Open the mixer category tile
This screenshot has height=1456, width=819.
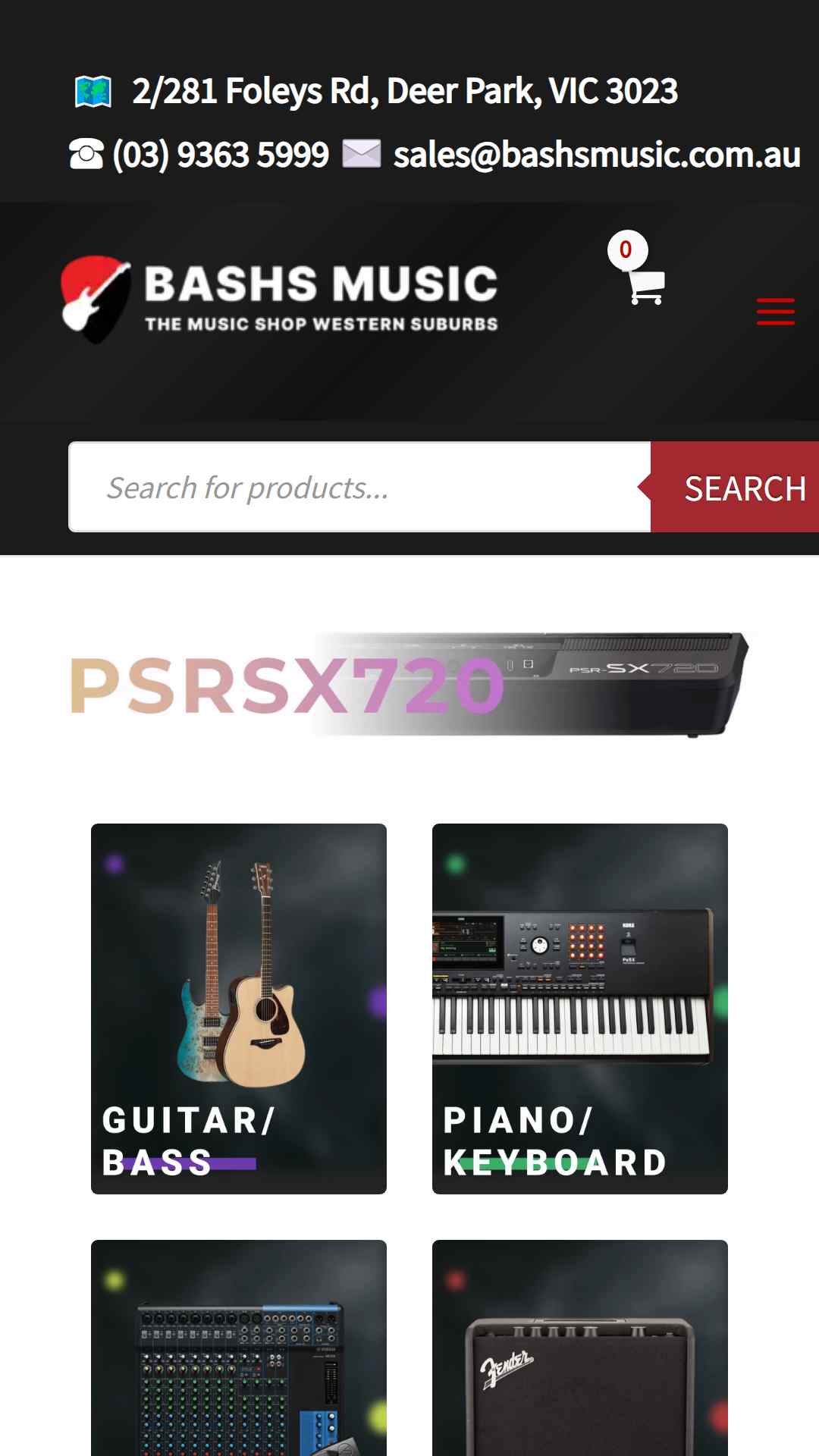(x=239, y=1348)
